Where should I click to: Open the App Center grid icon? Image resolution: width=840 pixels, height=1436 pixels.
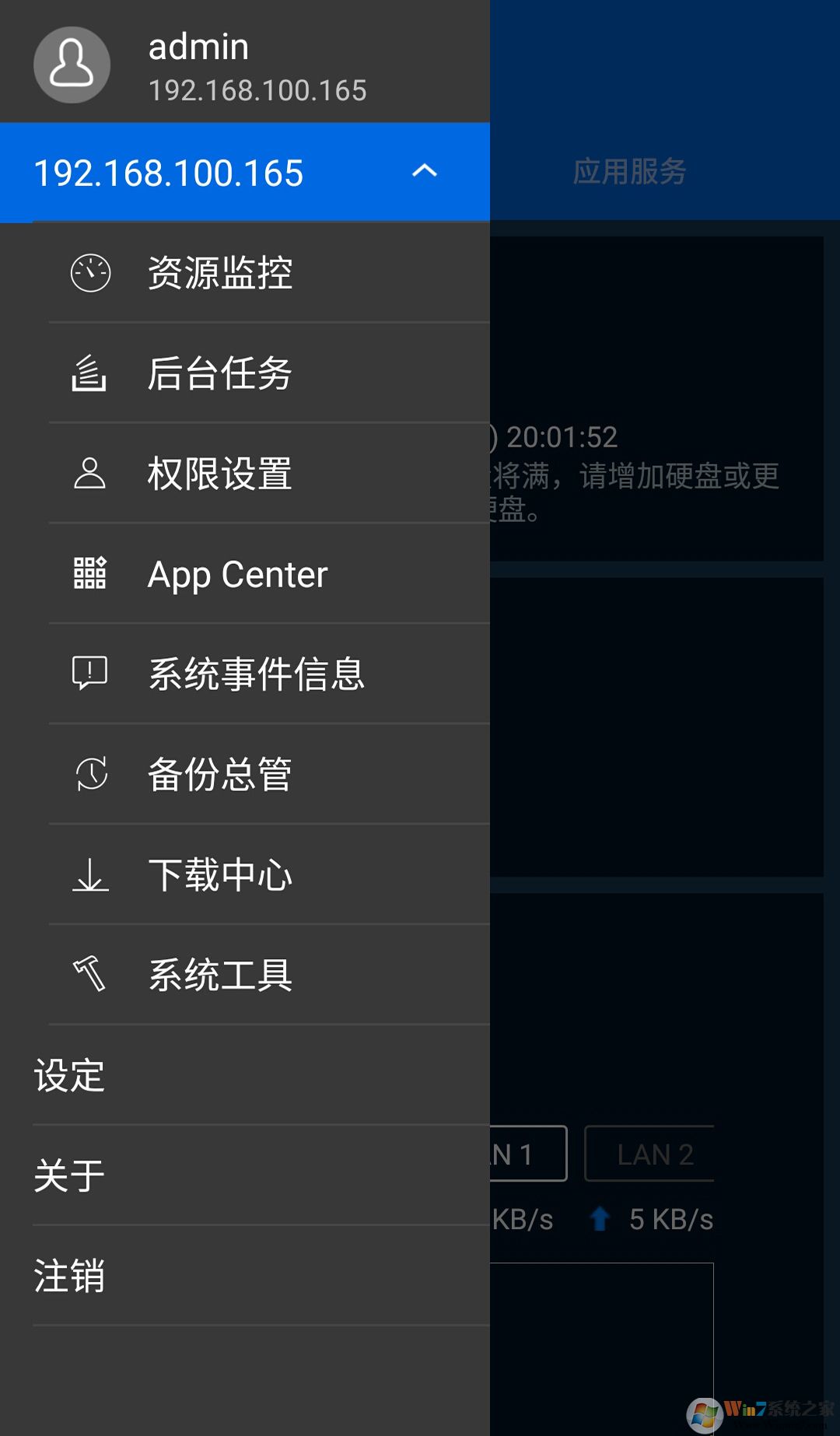tap(88, 573)
